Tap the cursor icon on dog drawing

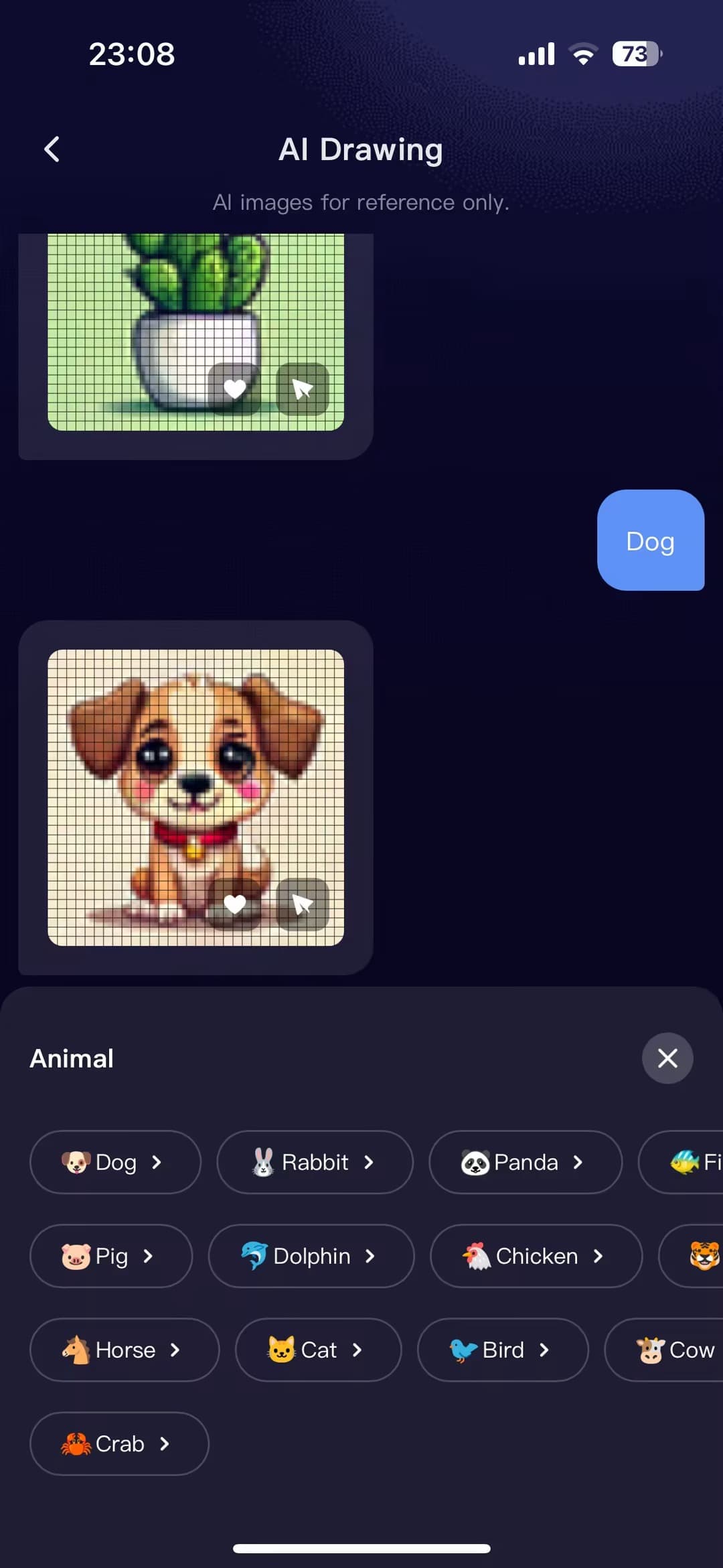pos(303,904)
